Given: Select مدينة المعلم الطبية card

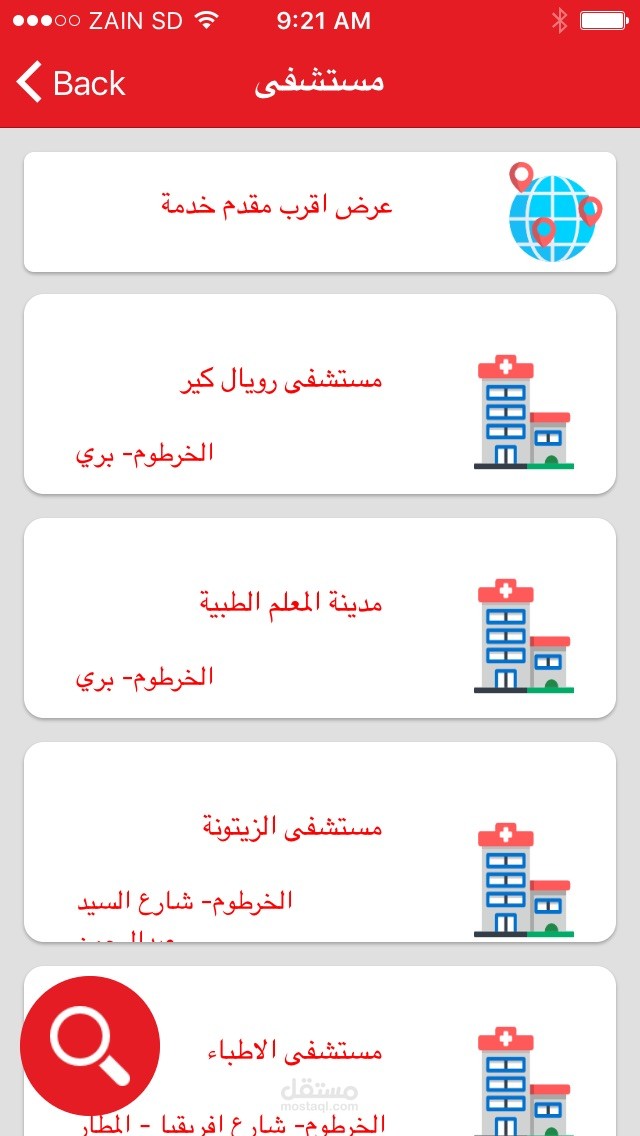Looking at the screenshot, I should [319, 617].
